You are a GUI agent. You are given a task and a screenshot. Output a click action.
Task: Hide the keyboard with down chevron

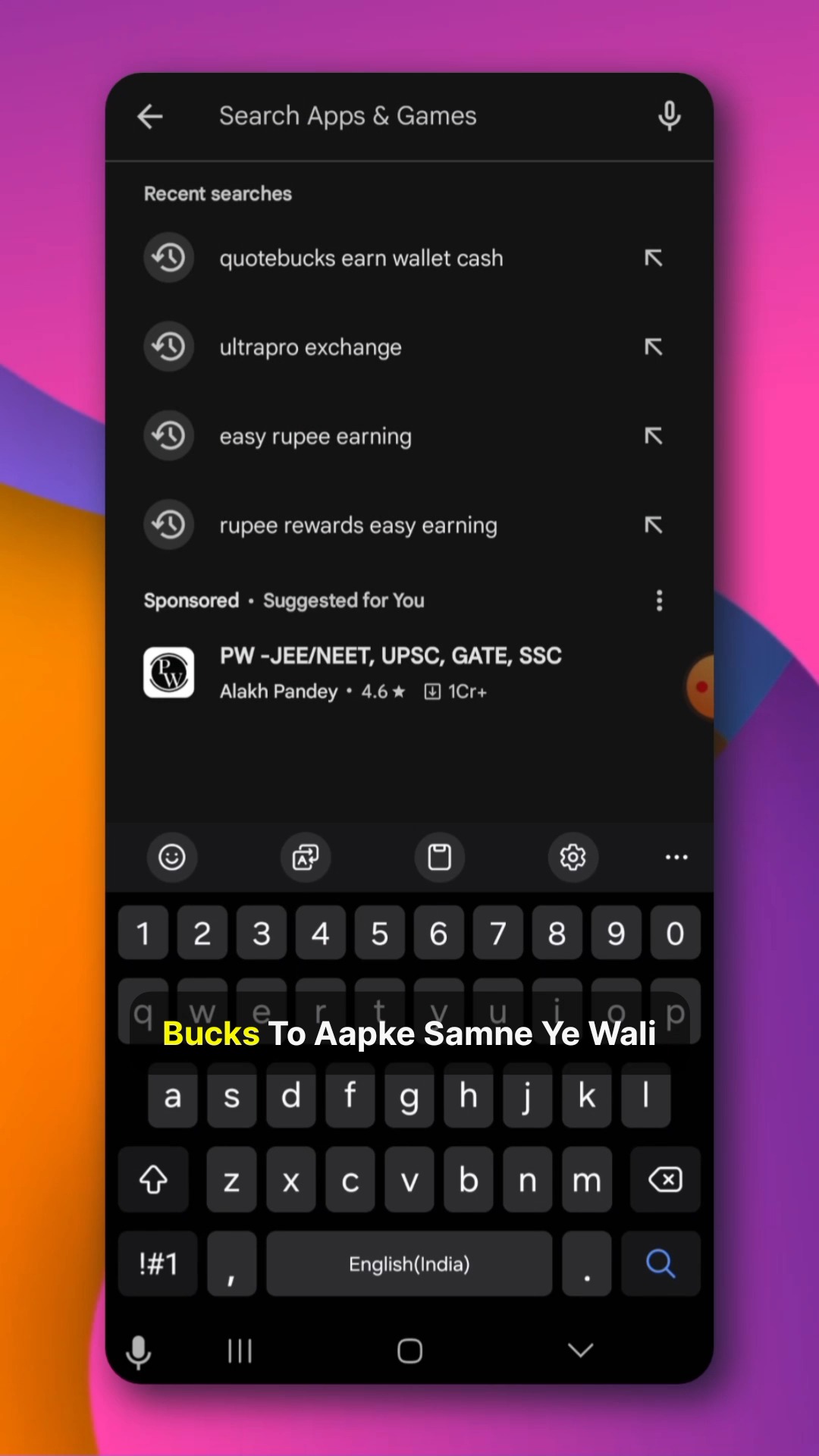(x=580, y=1350)
